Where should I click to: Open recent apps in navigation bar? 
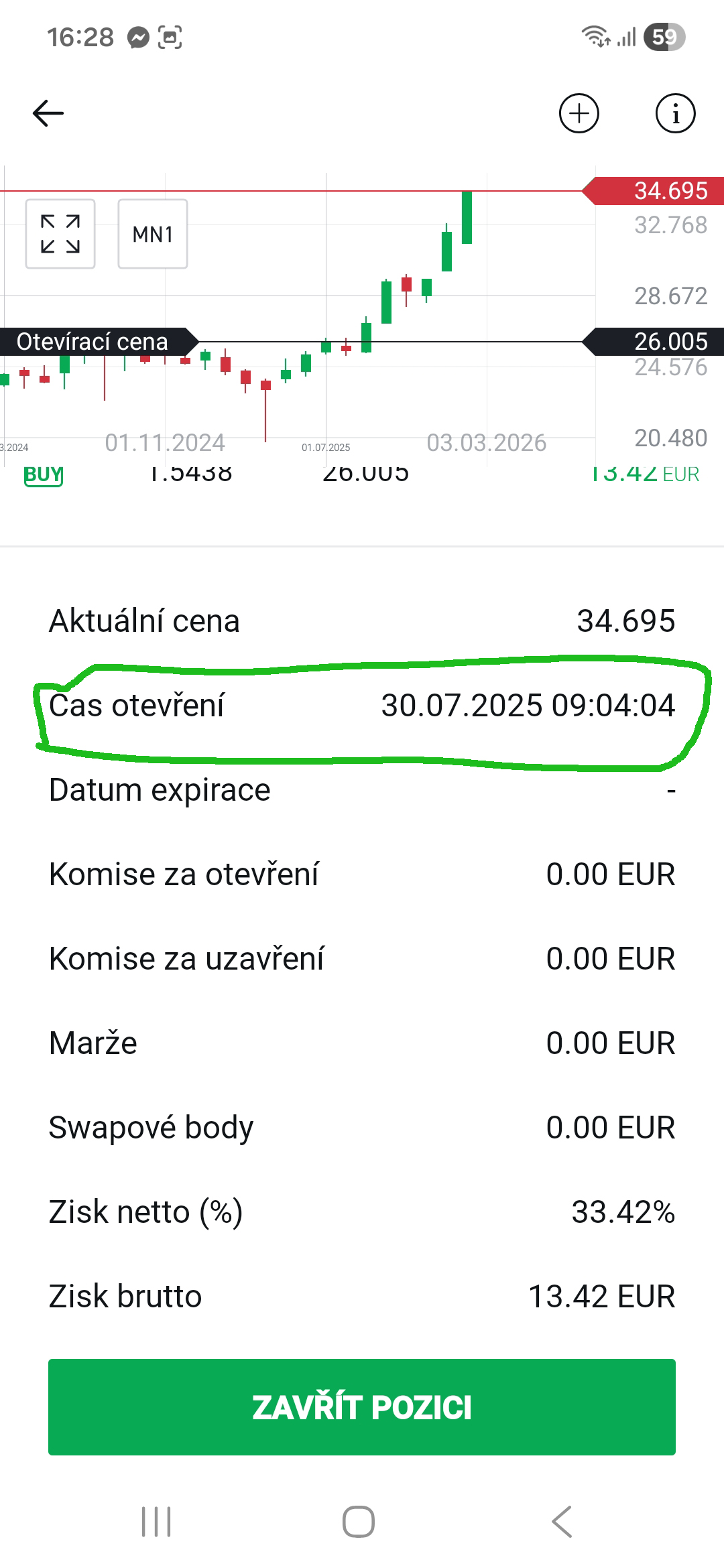pyautogui.click(x=156, y=1522)
